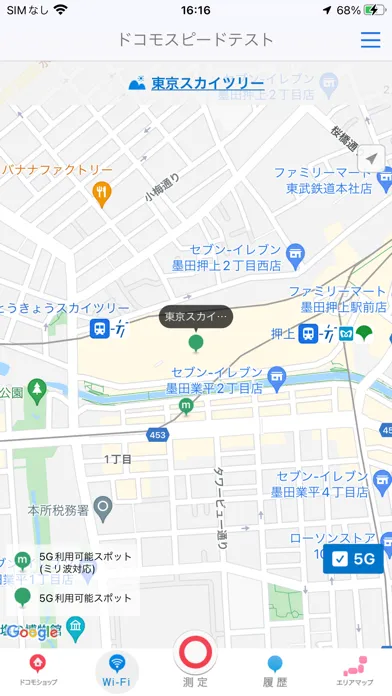The height and width of the screenshot is (696, 392).
Task: Toggle the 5G checkbox
Action: point(353,559)
